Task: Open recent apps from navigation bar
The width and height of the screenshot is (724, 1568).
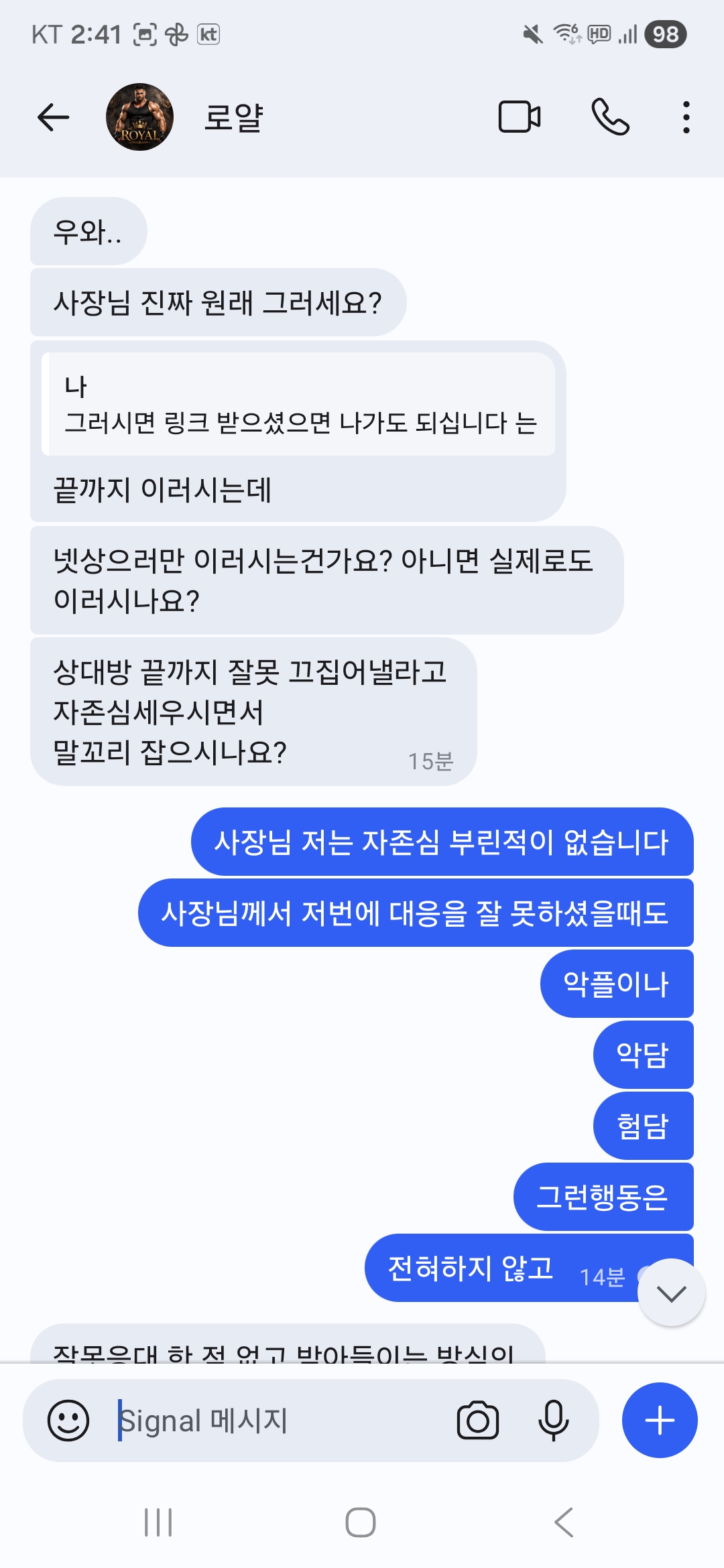Action: click(x=158, y=1522)
